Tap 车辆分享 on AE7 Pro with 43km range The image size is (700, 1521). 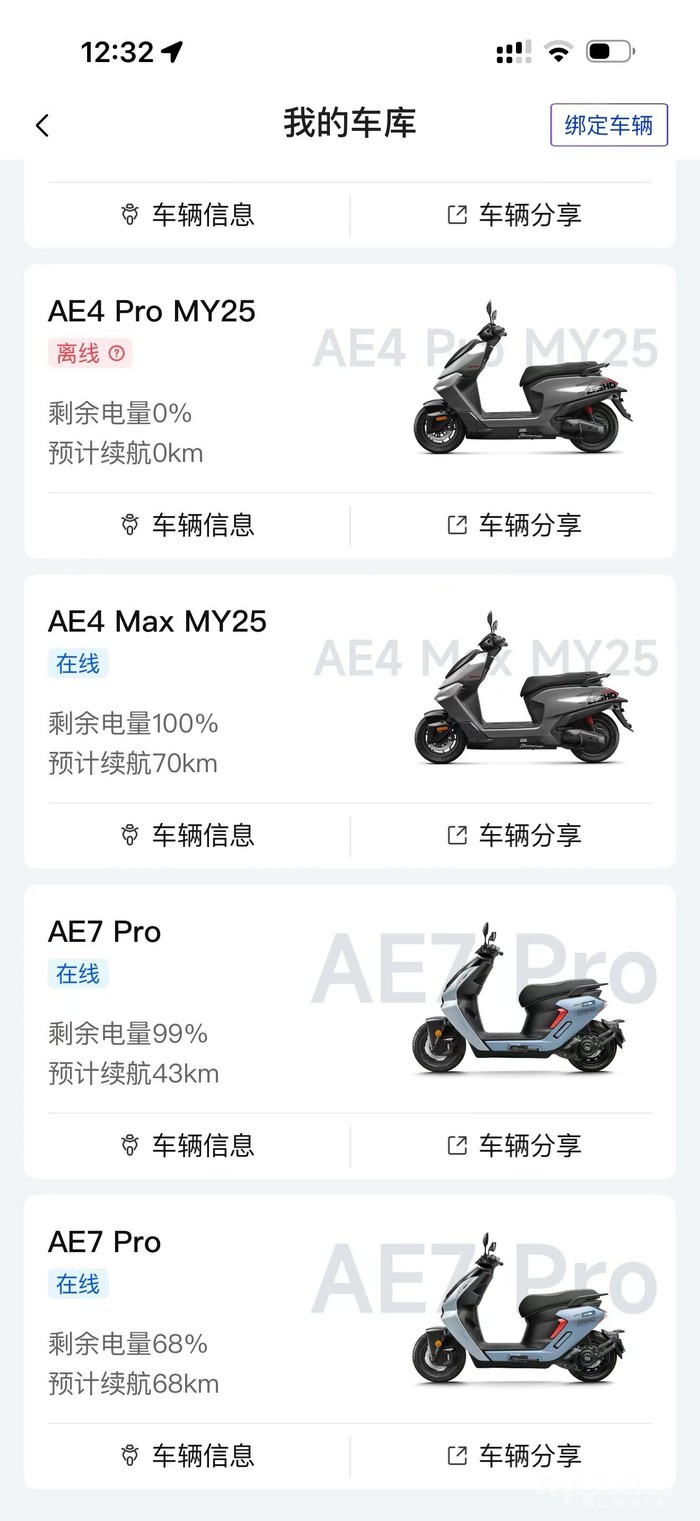[x=513, y=1145]
